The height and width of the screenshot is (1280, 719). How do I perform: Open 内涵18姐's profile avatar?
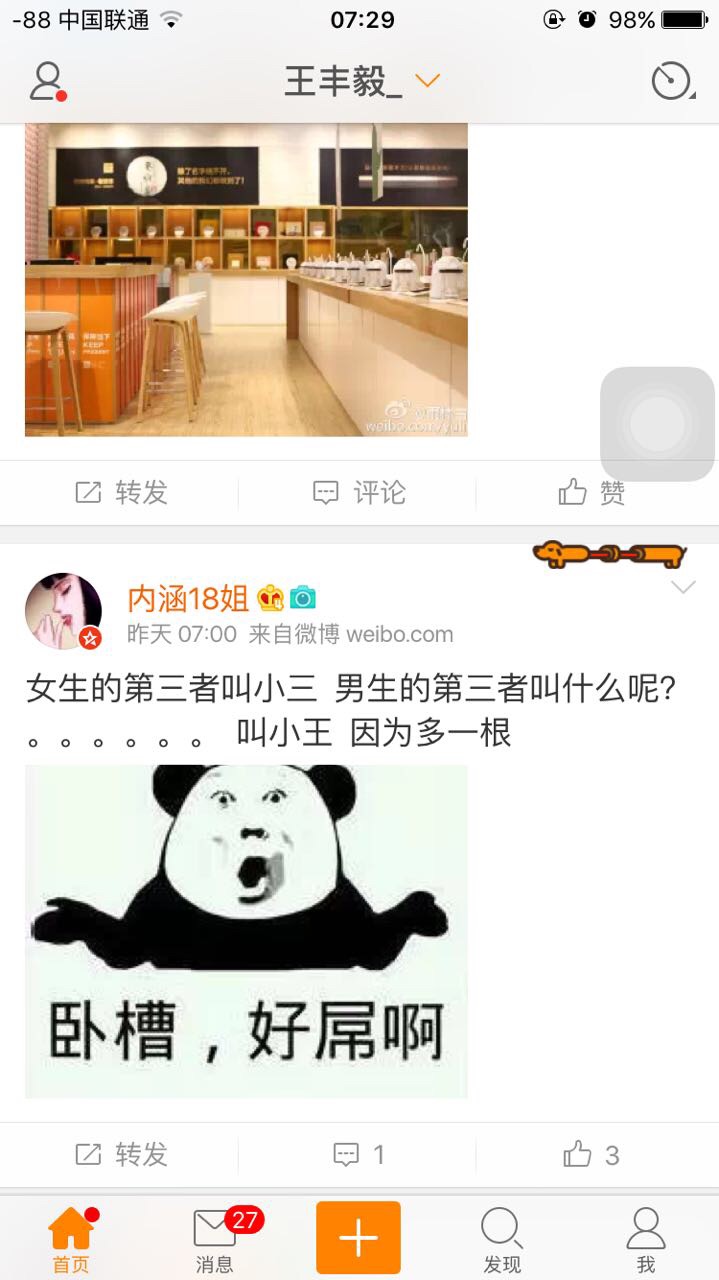pyautogui.click(x=63, y=611)
